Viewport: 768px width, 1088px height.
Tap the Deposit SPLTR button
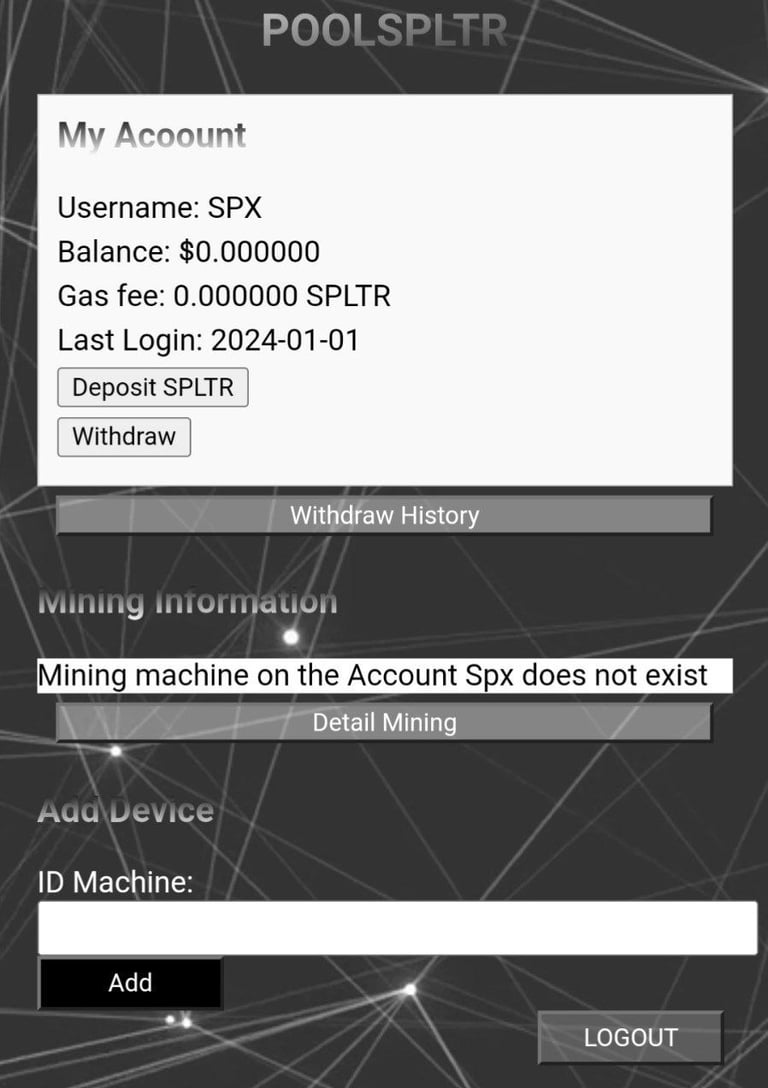pyautogui.click(x=153, y=387)
